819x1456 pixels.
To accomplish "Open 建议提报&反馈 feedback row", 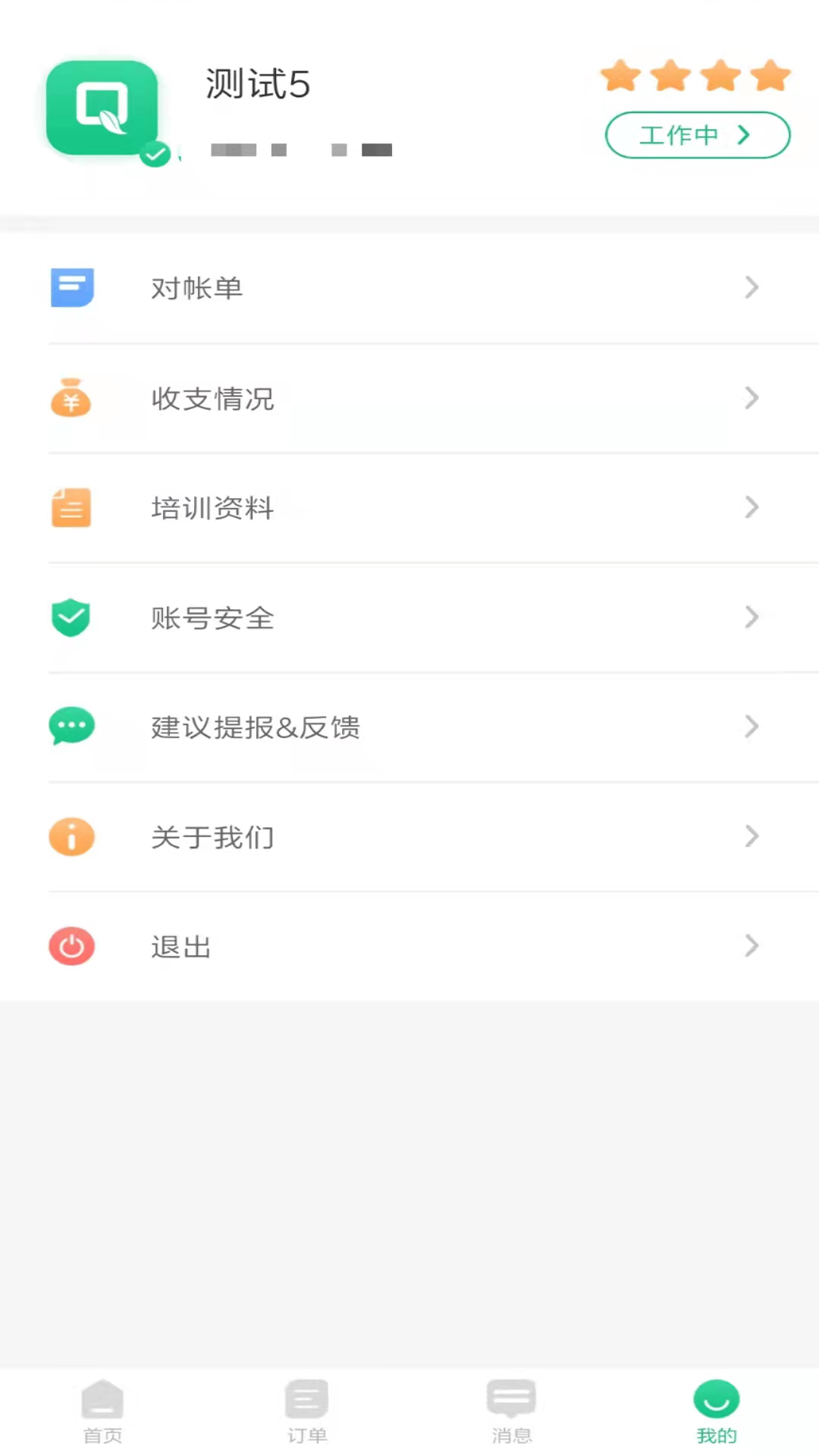I will pos(409,727).
